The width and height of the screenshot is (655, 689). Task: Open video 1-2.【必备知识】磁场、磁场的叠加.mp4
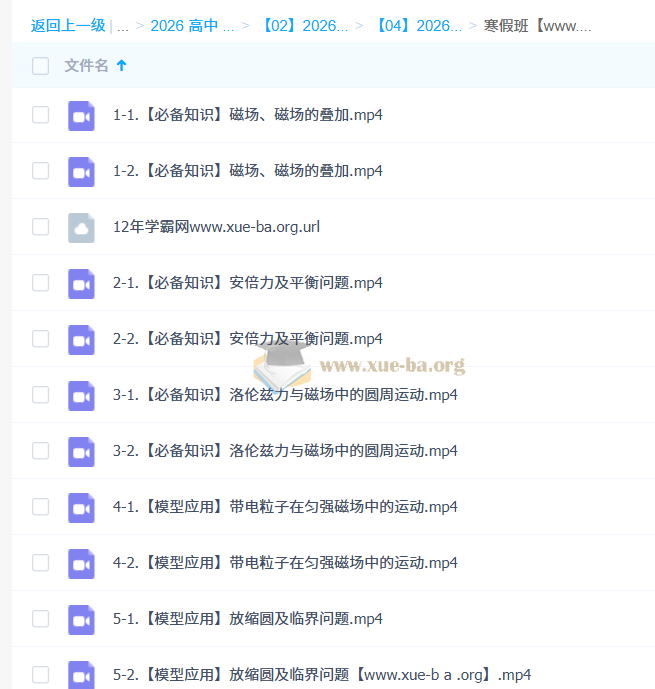pos(247,171)
